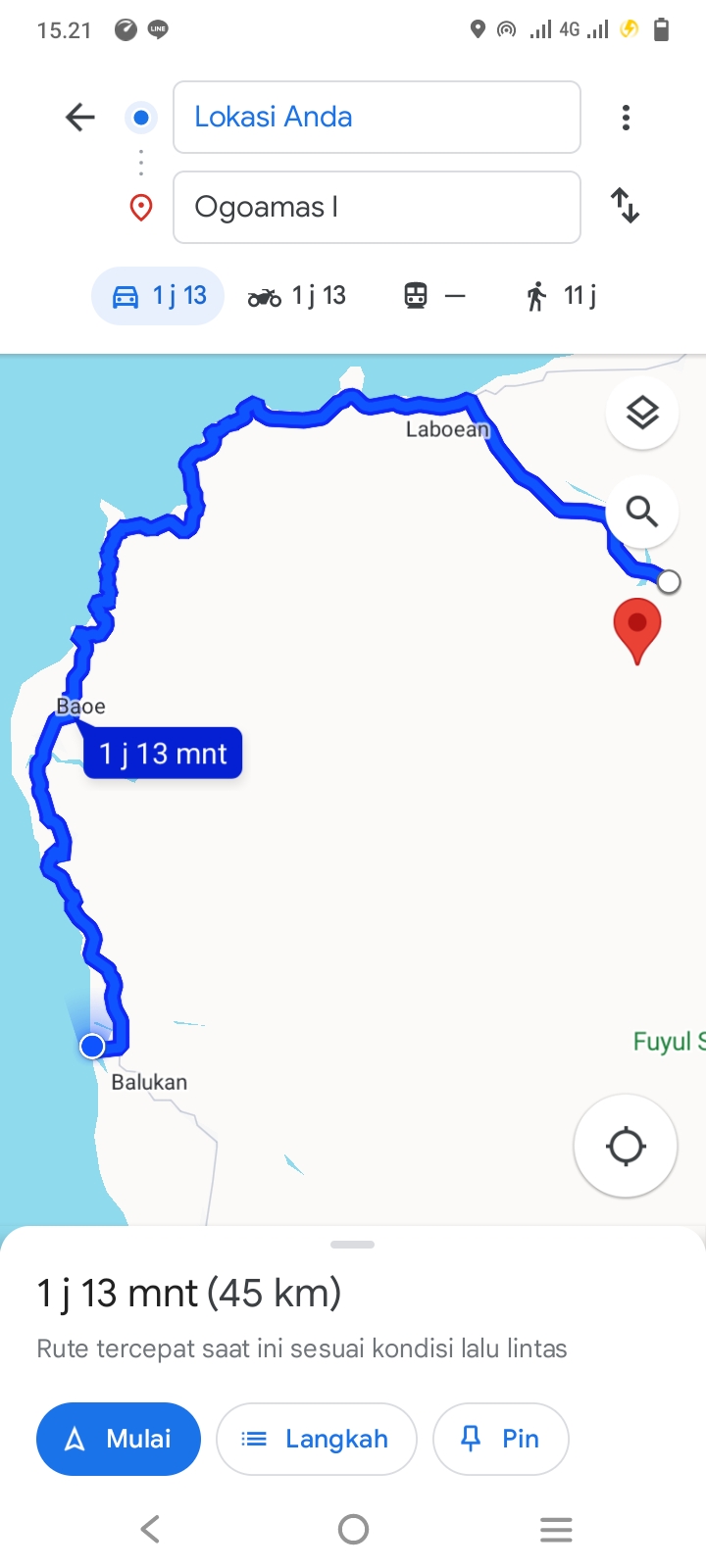This screenshot has width=706, height=1568.
Task: Center map on my current location
Action: [626, 1146]
